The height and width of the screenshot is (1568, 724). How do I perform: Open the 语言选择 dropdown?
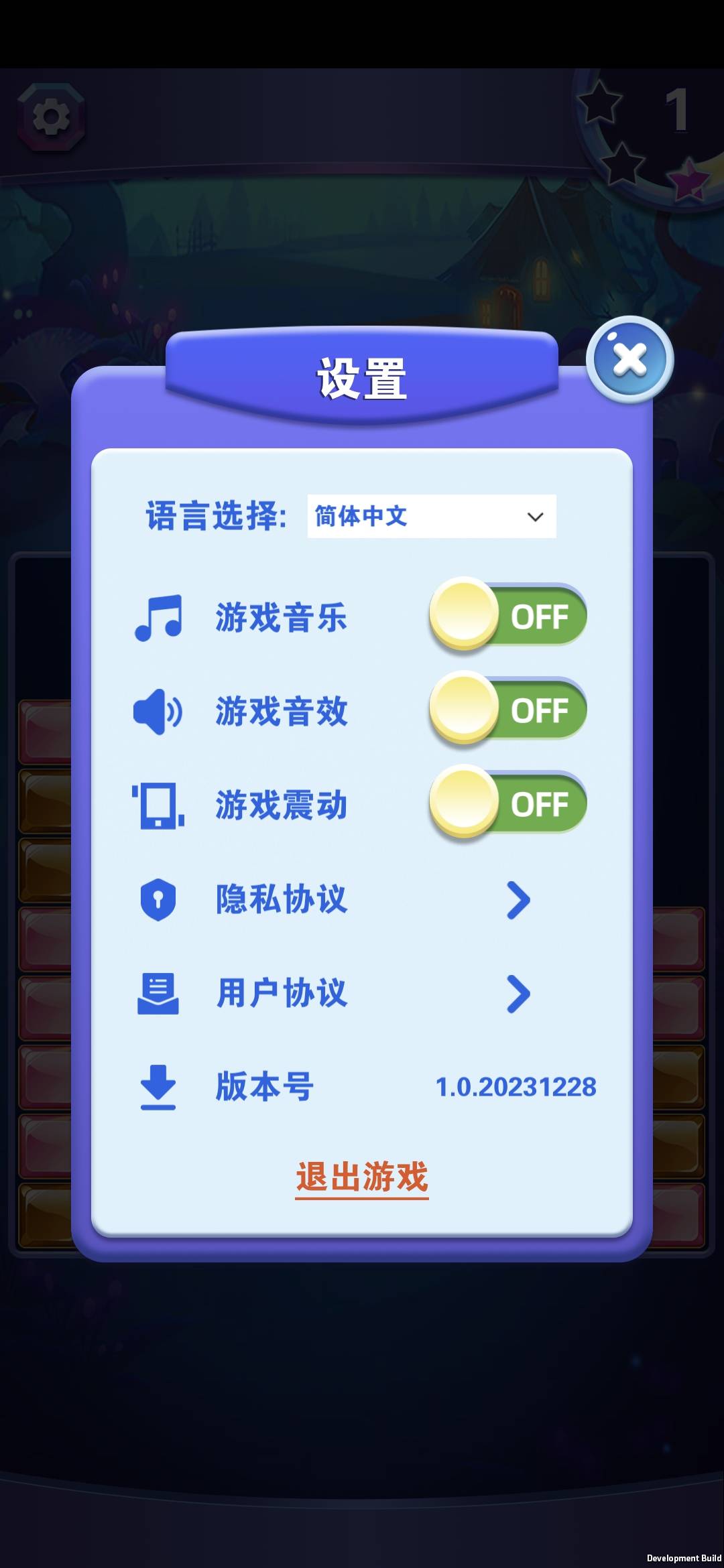click(432, 516)
